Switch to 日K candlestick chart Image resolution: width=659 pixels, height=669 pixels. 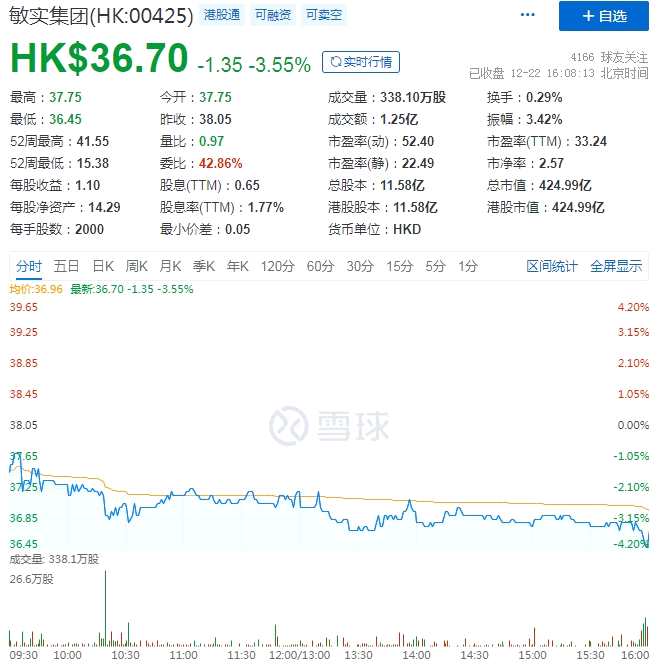pyautogui.click(x=103, y=266)
